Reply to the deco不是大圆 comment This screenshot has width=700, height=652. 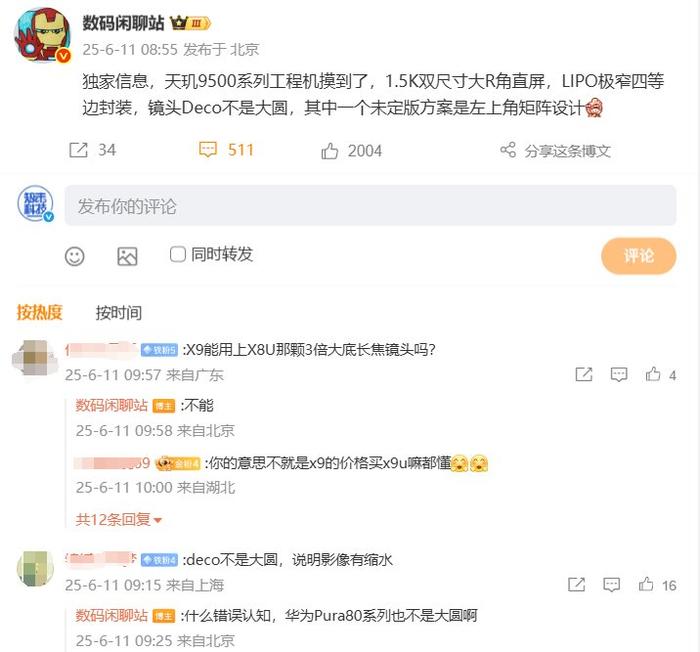click(x=612, y=584)
